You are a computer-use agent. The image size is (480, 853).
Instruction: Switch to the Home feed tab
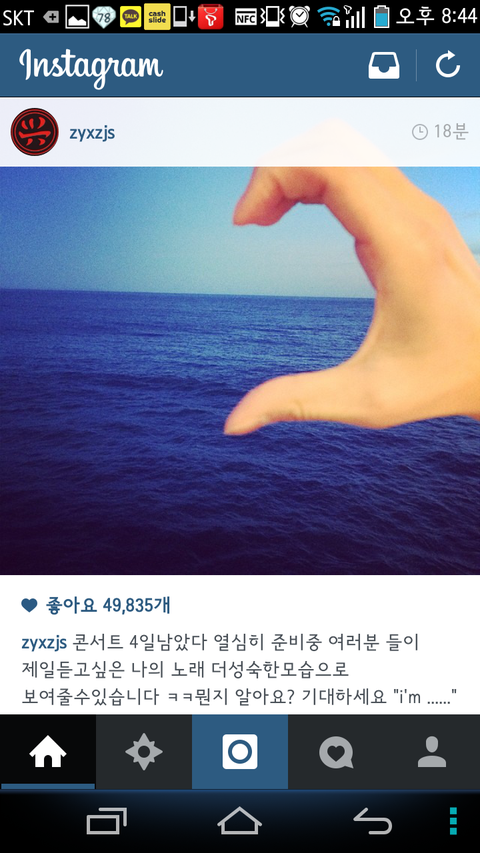coord(48,752)
